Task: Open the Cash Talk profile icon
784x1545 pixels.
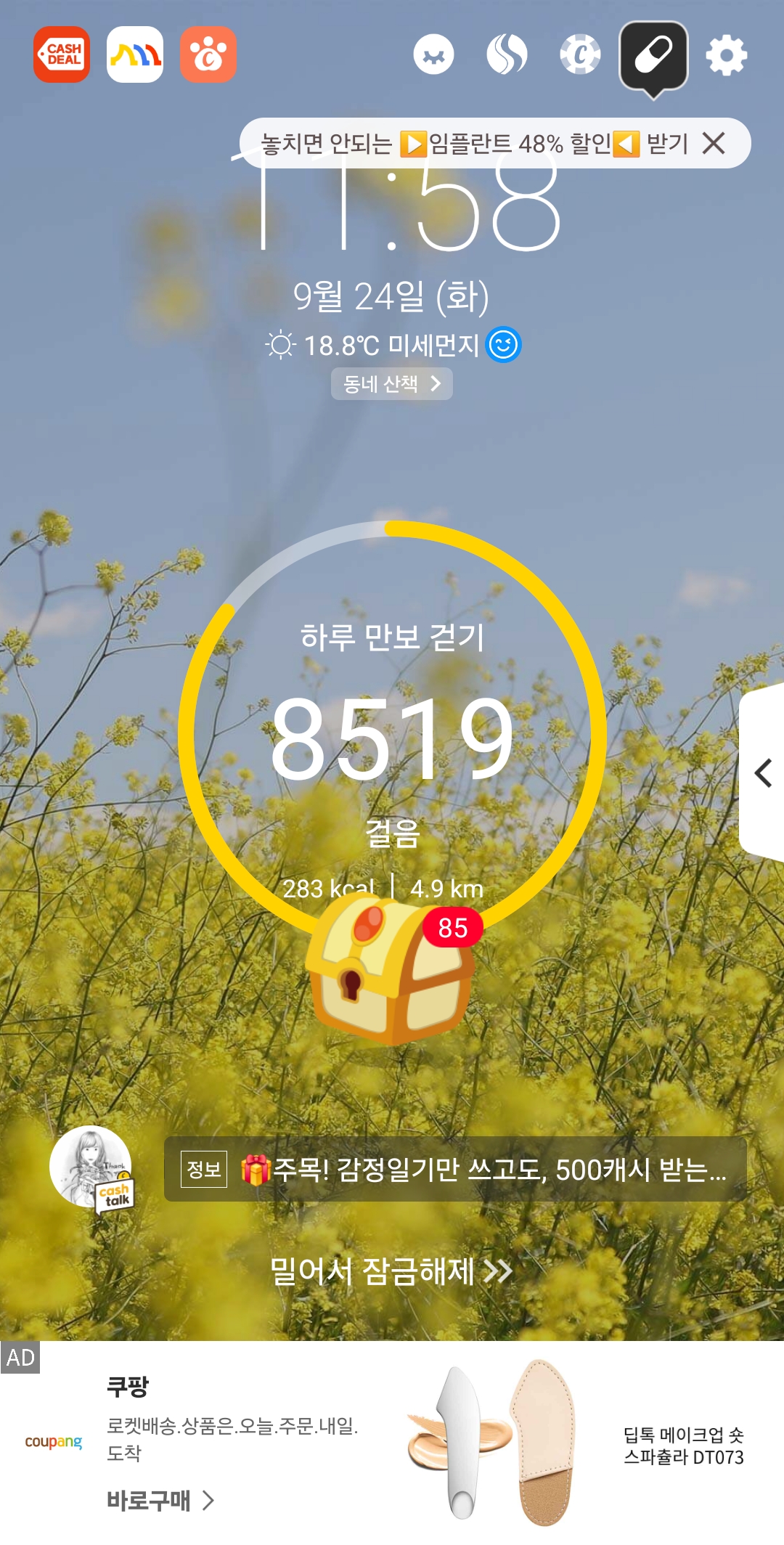Action: (91, 1167)
